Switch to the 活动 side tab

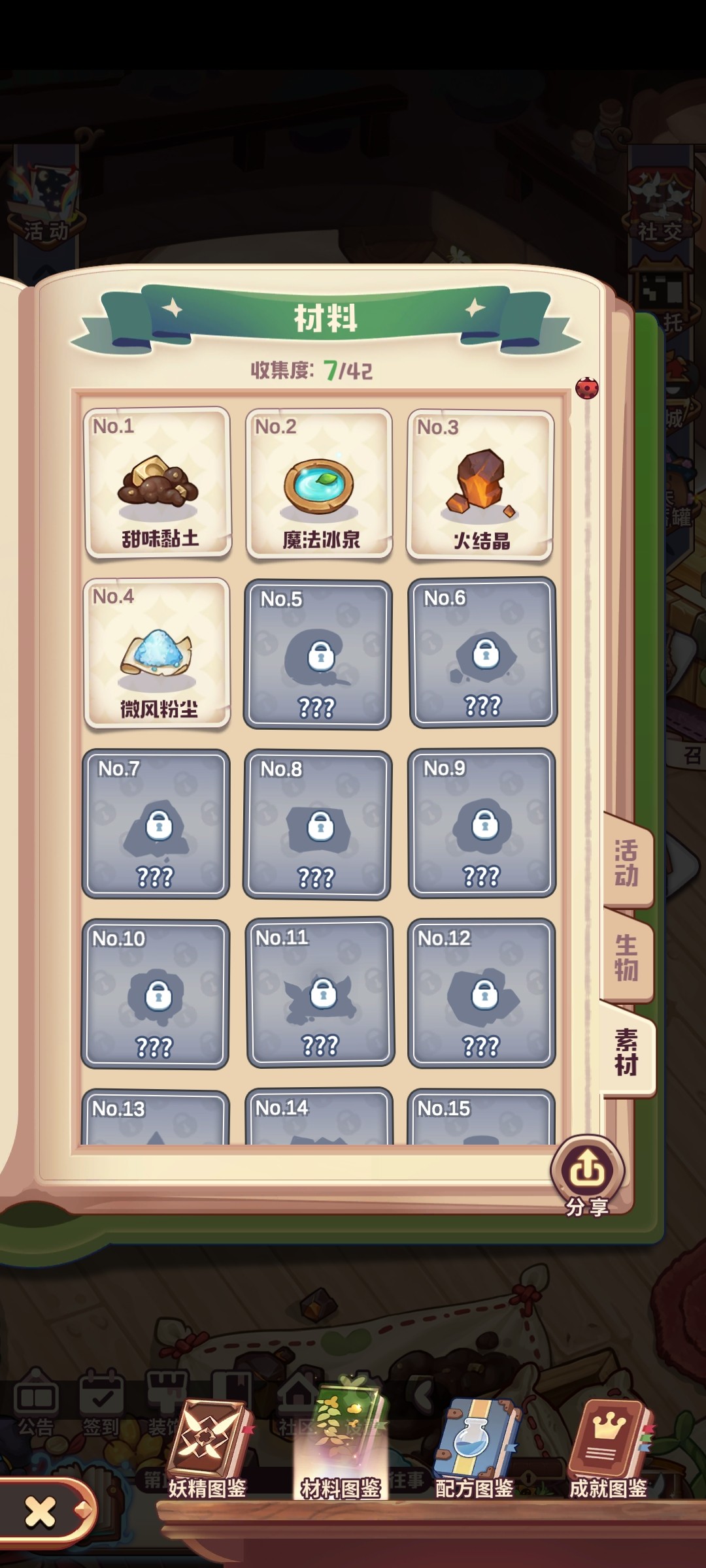point(626,862)
